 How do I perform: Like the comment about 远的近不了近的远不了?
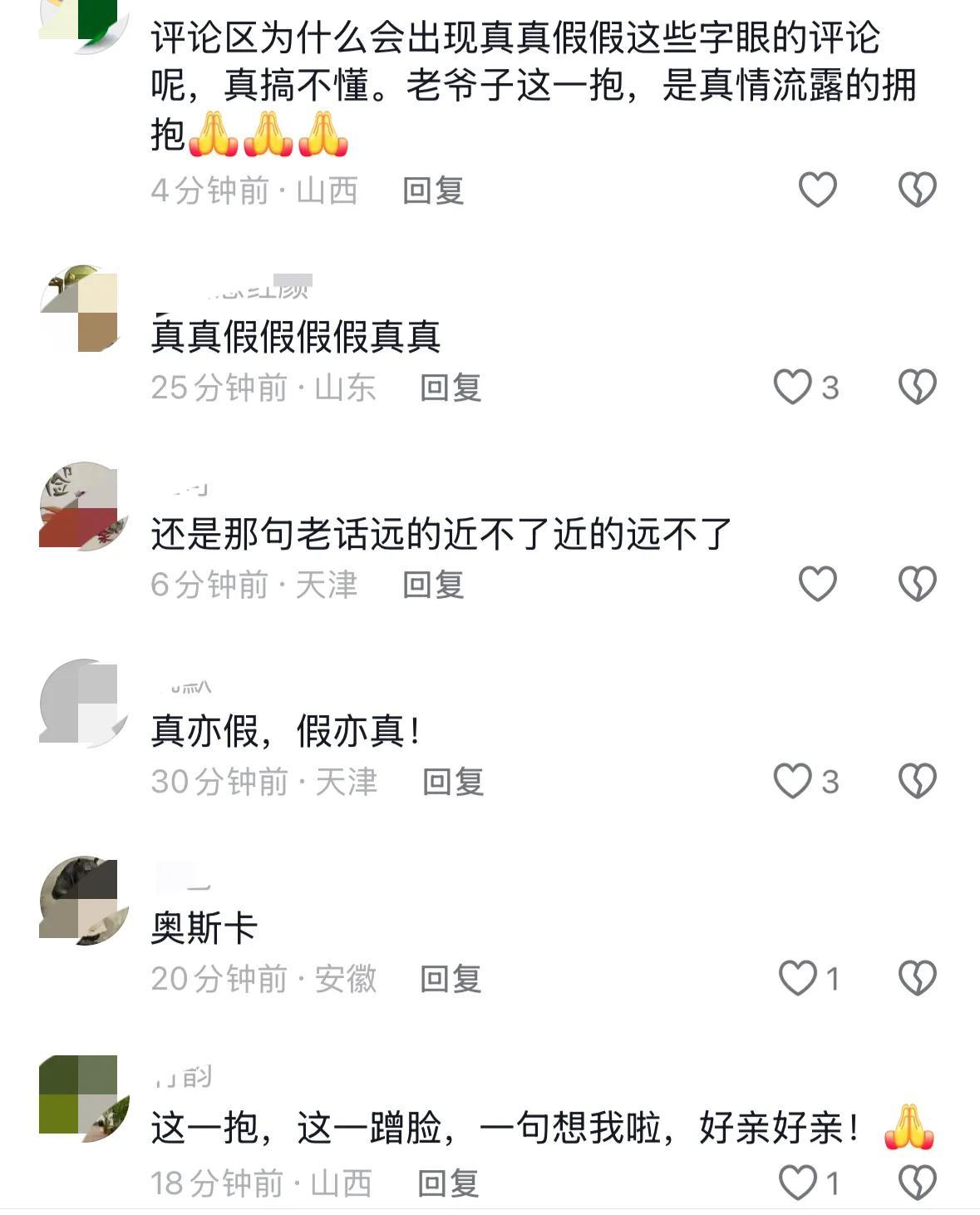click(817, 584)
